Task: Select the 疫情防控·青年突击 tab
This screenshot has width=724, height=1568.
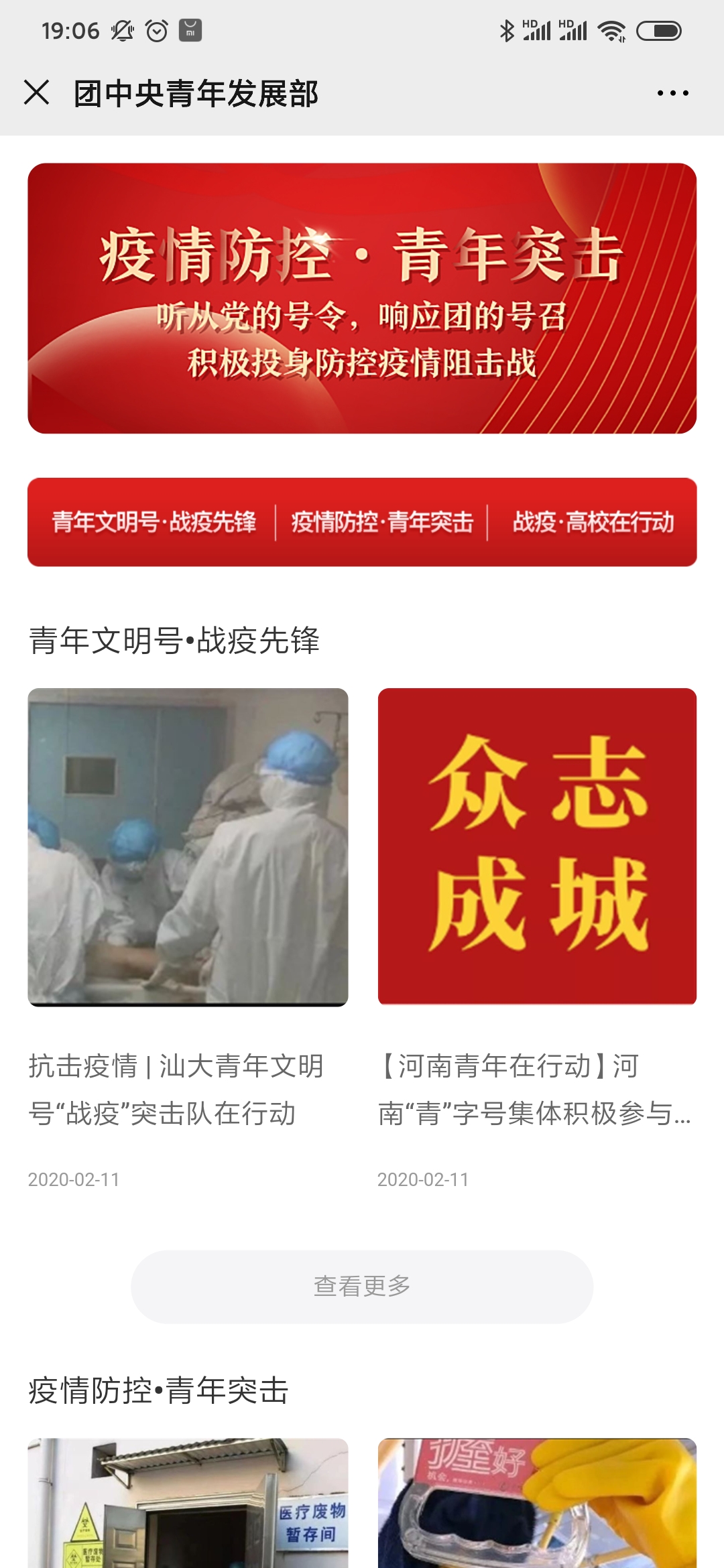Action: tap(382, 522)
